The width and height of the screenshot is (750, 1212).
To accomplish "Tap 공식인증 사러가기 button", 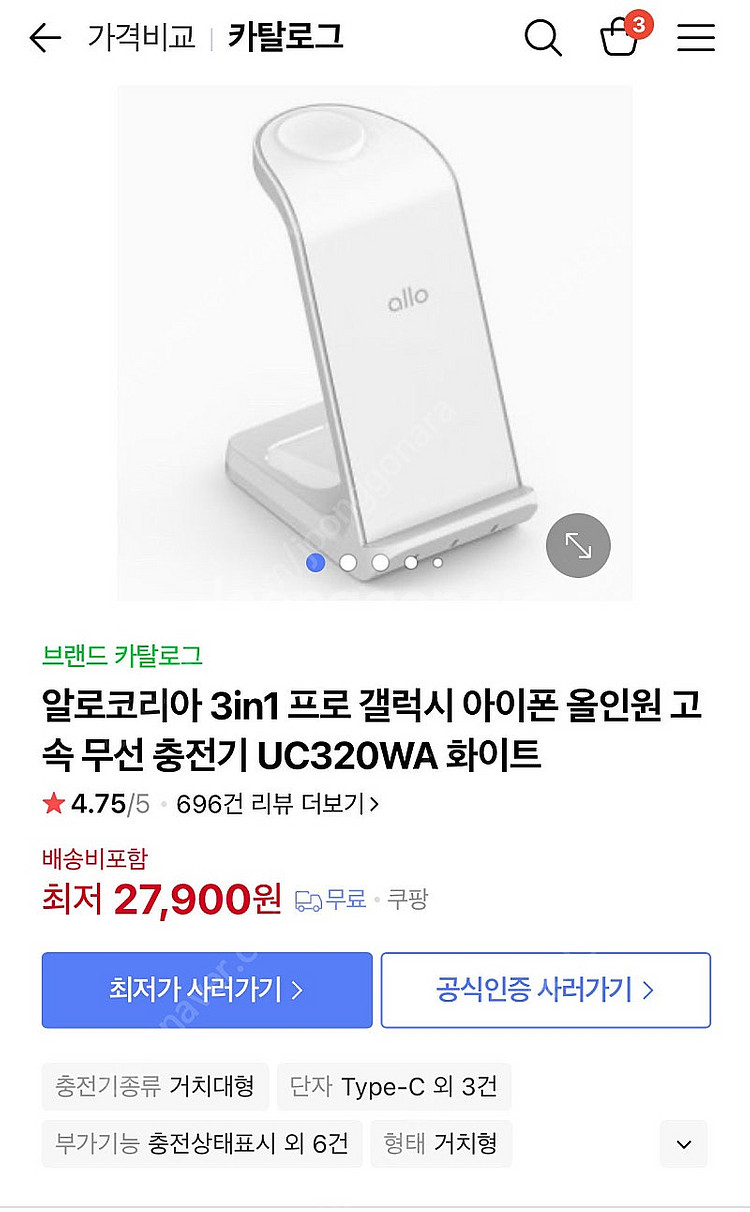I will pyautogui.click(x=545, y=990).
